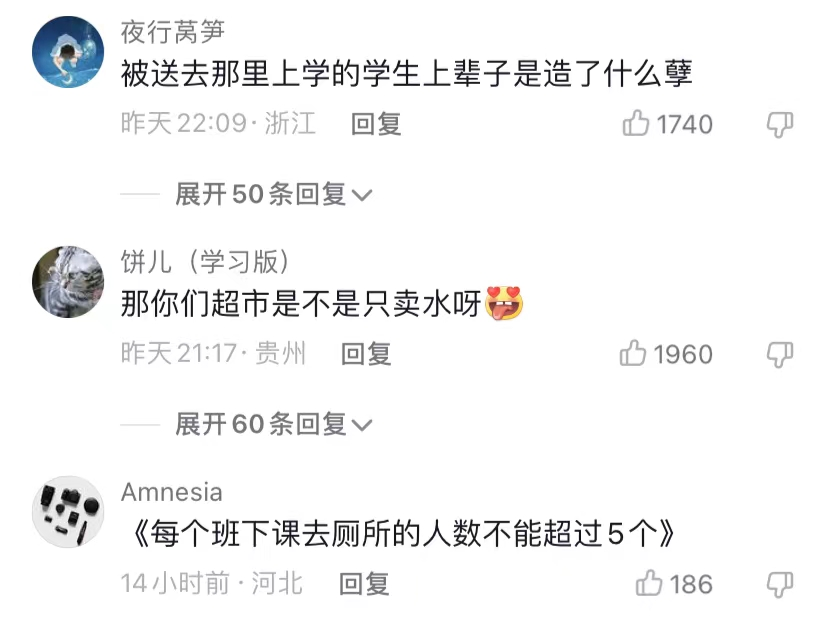Like 夜行莴笋's comment
The width and height of the screenshot is (828, 623).
[637, 124]
